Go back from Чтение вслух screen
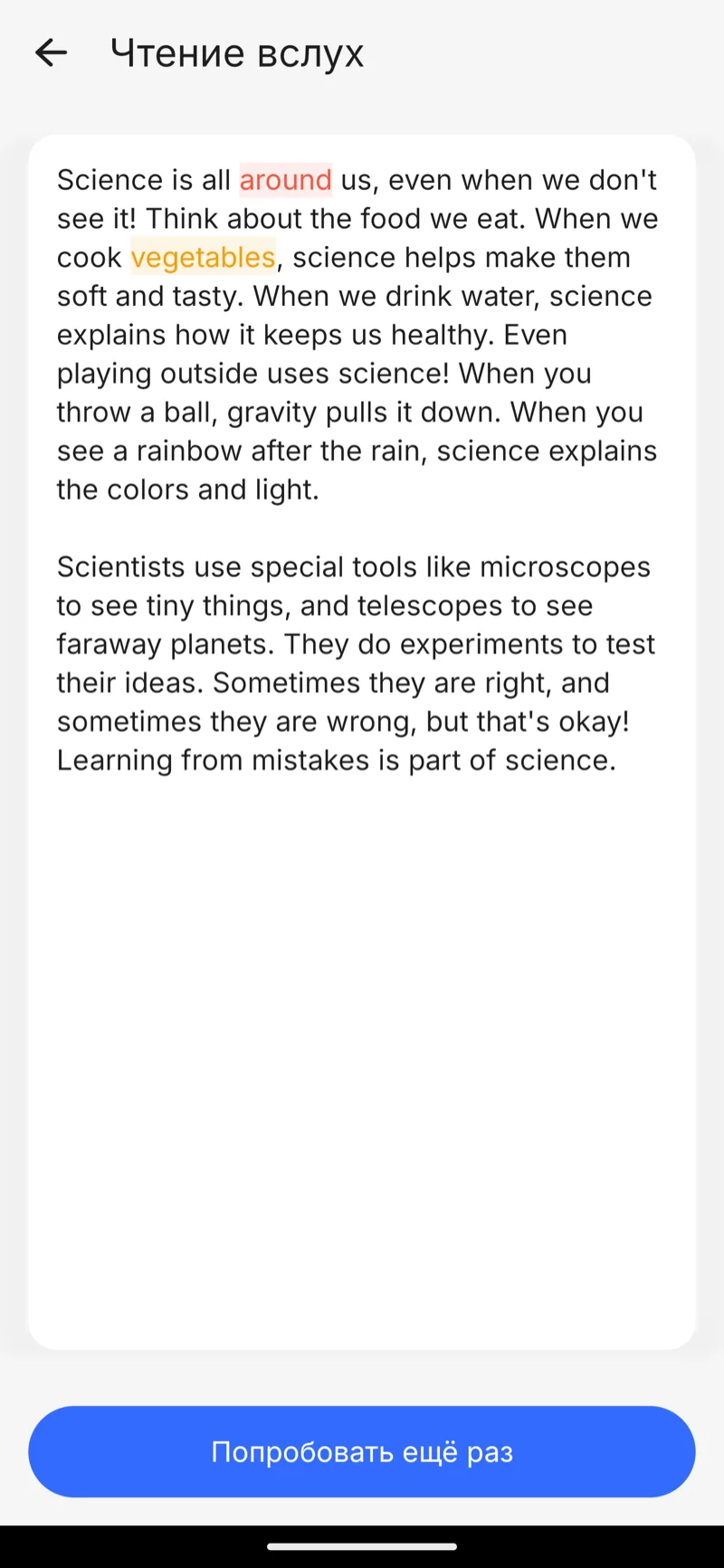Screen dimensions: 724x1568 [x=52, y=53]
